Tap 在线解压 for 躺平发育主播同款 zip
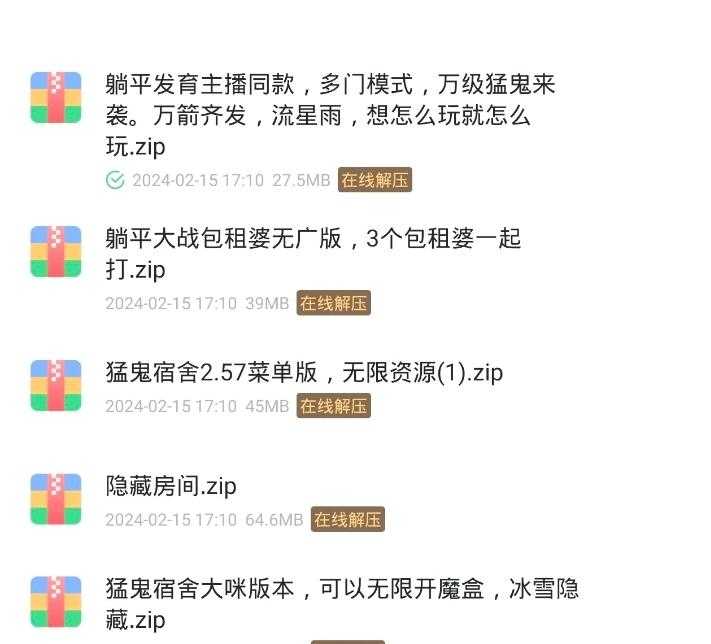Image resolution: width=711 pixels, height=644 pixels. click(374, 181)
